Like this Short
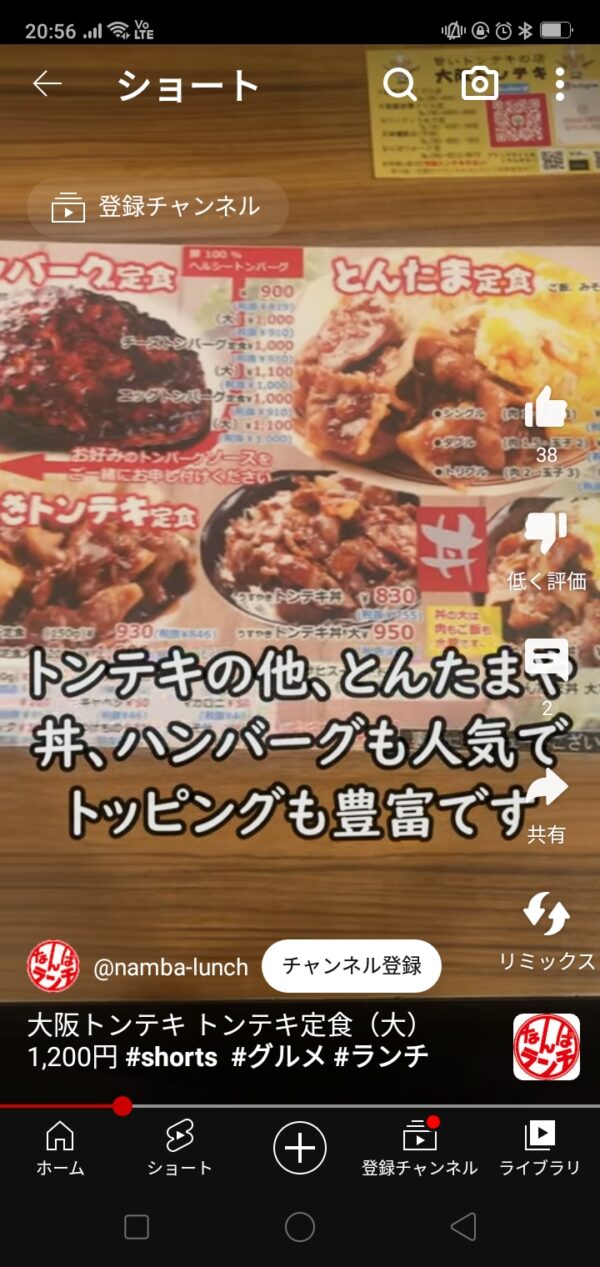The height and width of the screenshot is (1267, 600). tap(546, 410)
